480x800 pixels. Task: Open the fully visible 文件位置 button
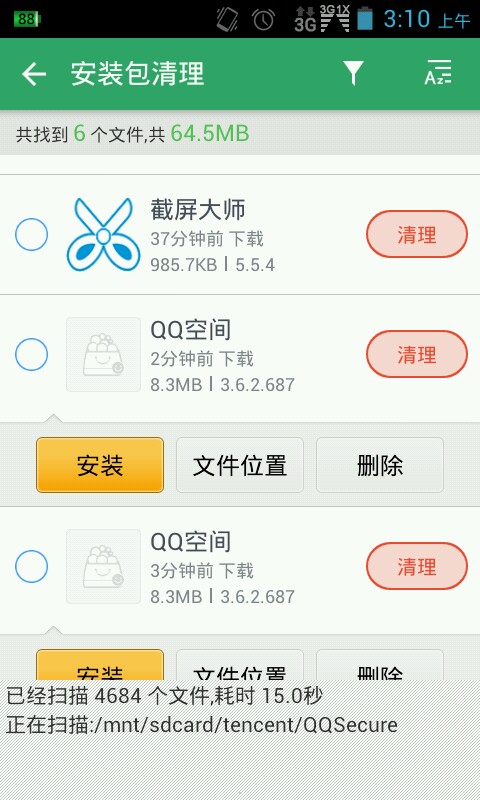(x=240, y=465)
